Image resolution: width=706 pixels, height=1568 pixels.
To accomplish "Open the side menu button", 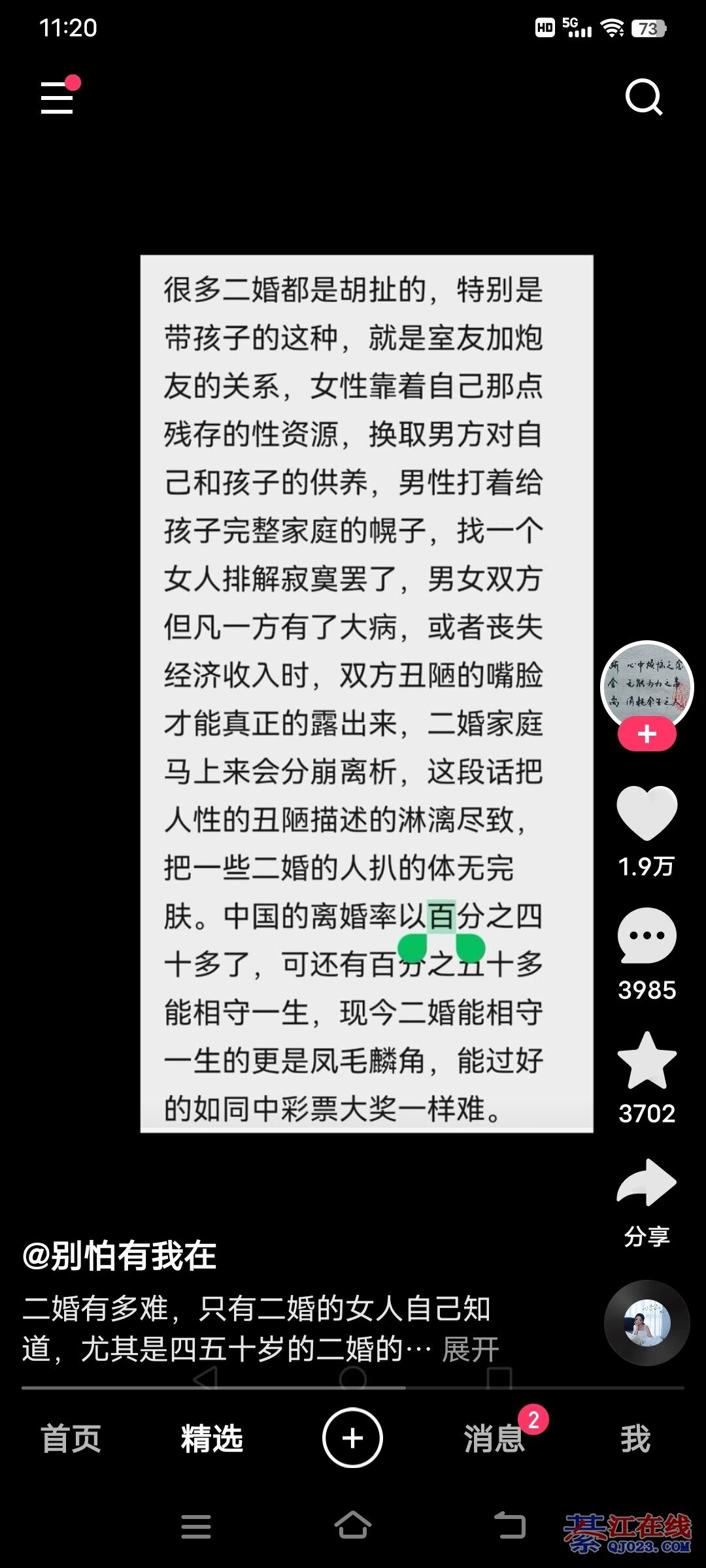I will (58, 97).
